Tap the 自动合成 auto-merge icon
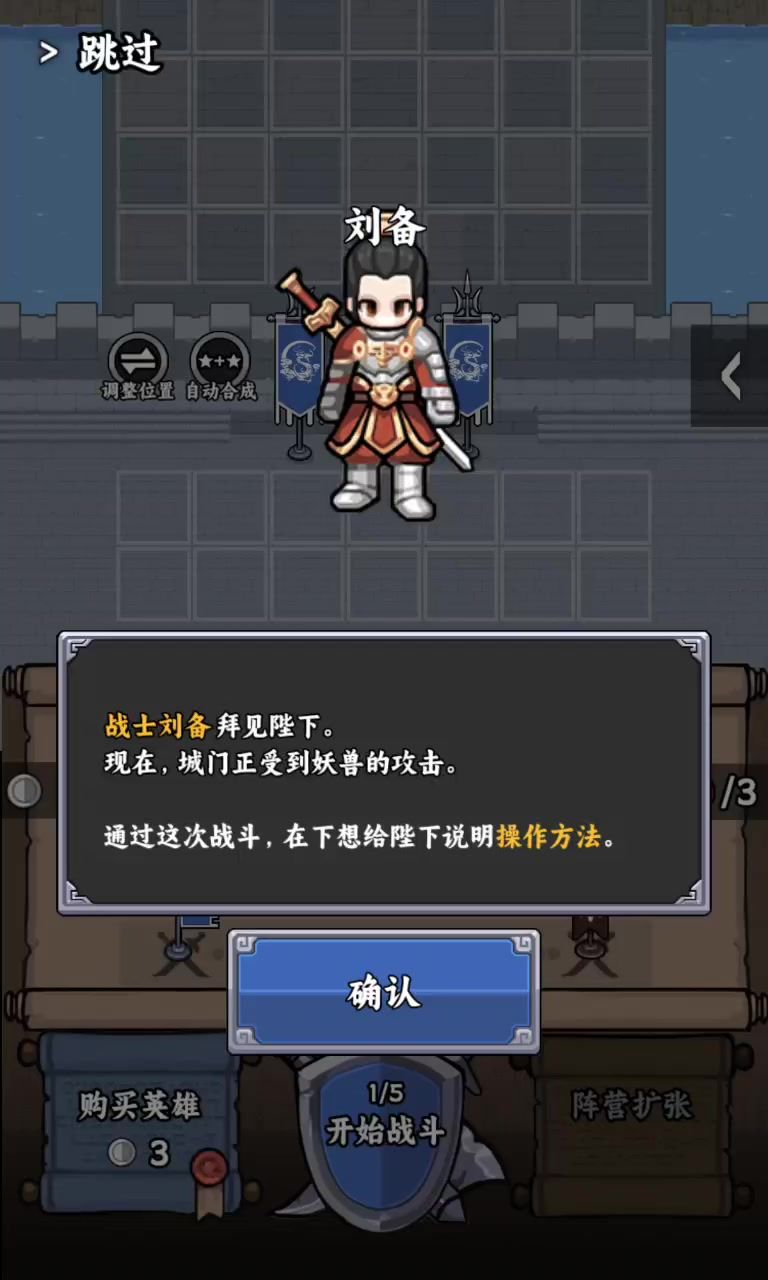This screenshot has height=1280, width=768. (220, 360)
